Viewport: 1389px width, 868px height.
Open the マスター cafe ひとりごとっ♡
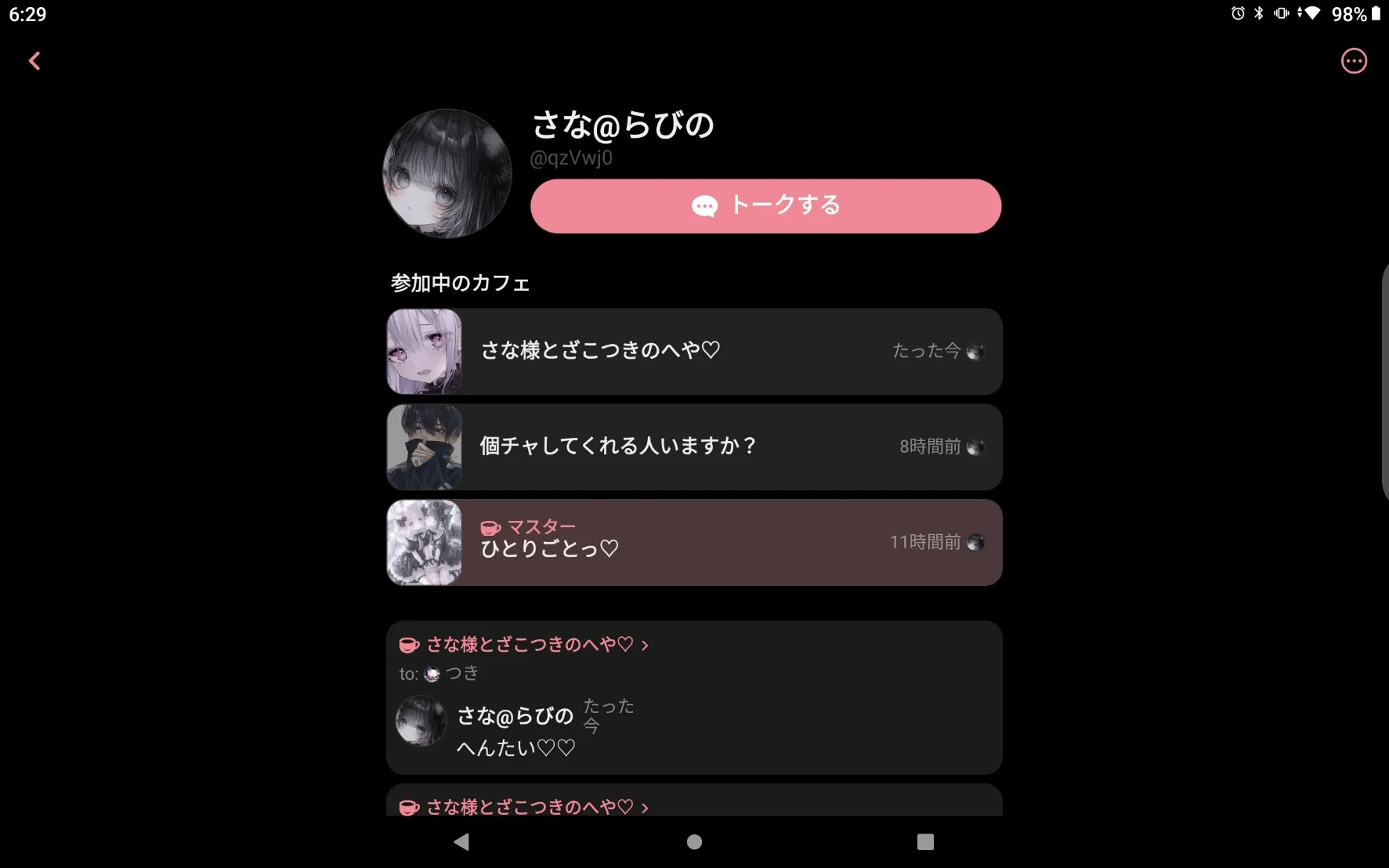pyautogui.click(x=693, y=542)
